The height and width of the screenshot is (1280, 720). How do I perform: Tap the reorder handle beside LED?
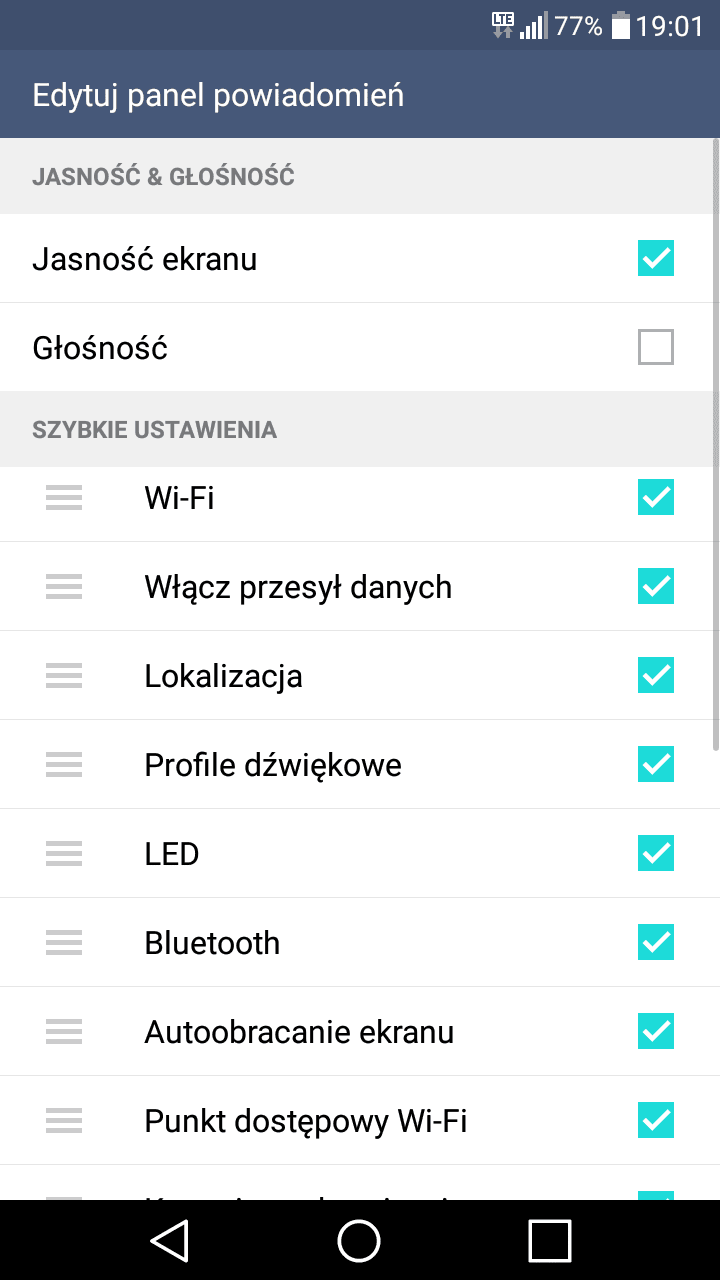pyautogui.click(x=64, y=853)
